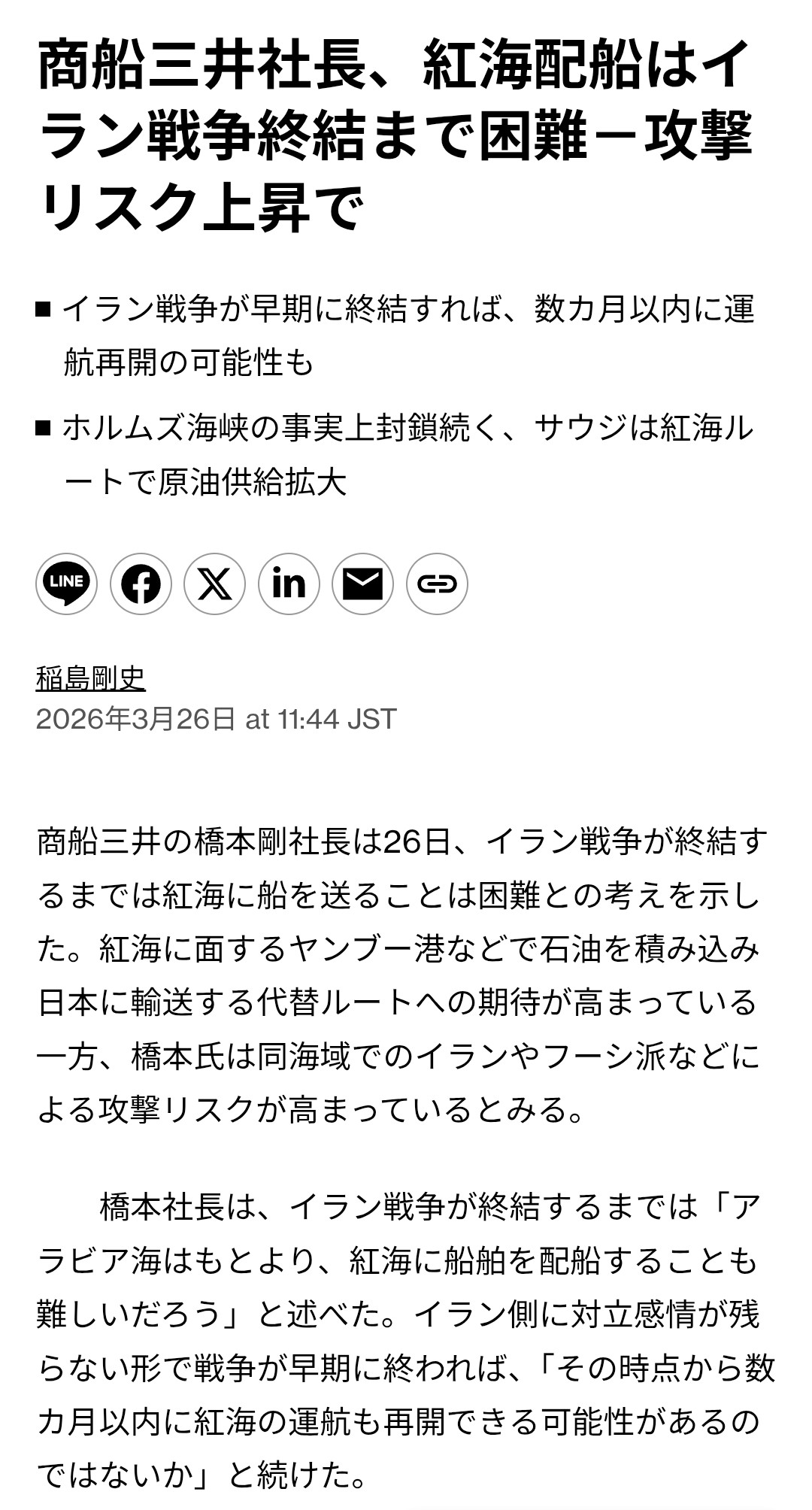This screenshot has width=812, height=1510.
Task: Share article on Facebook
Action: tap(141, 584)
